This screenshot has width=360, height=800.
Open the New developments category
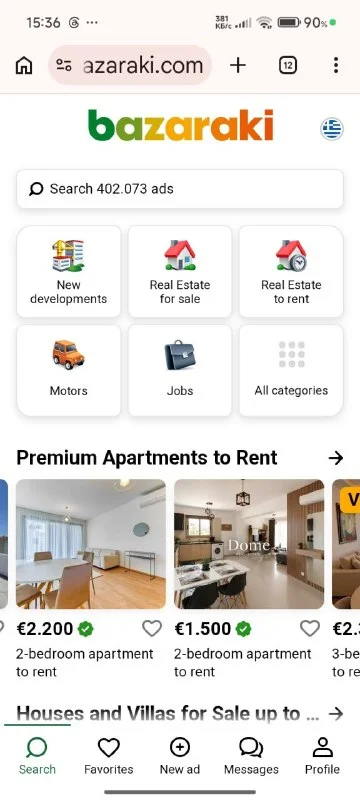(x=69, y=271)
